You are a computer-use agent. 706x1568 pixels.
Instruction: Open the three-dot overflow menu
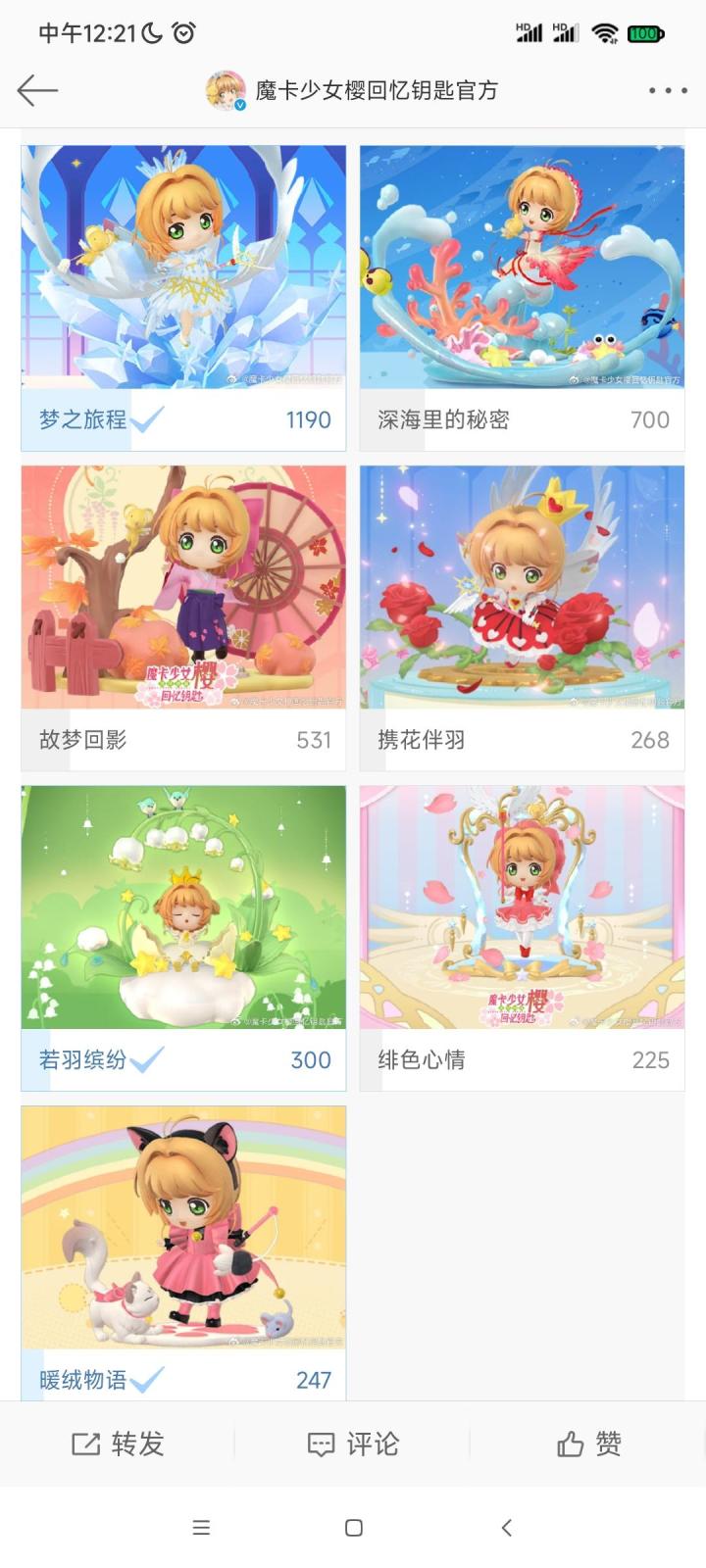point(668,90)
